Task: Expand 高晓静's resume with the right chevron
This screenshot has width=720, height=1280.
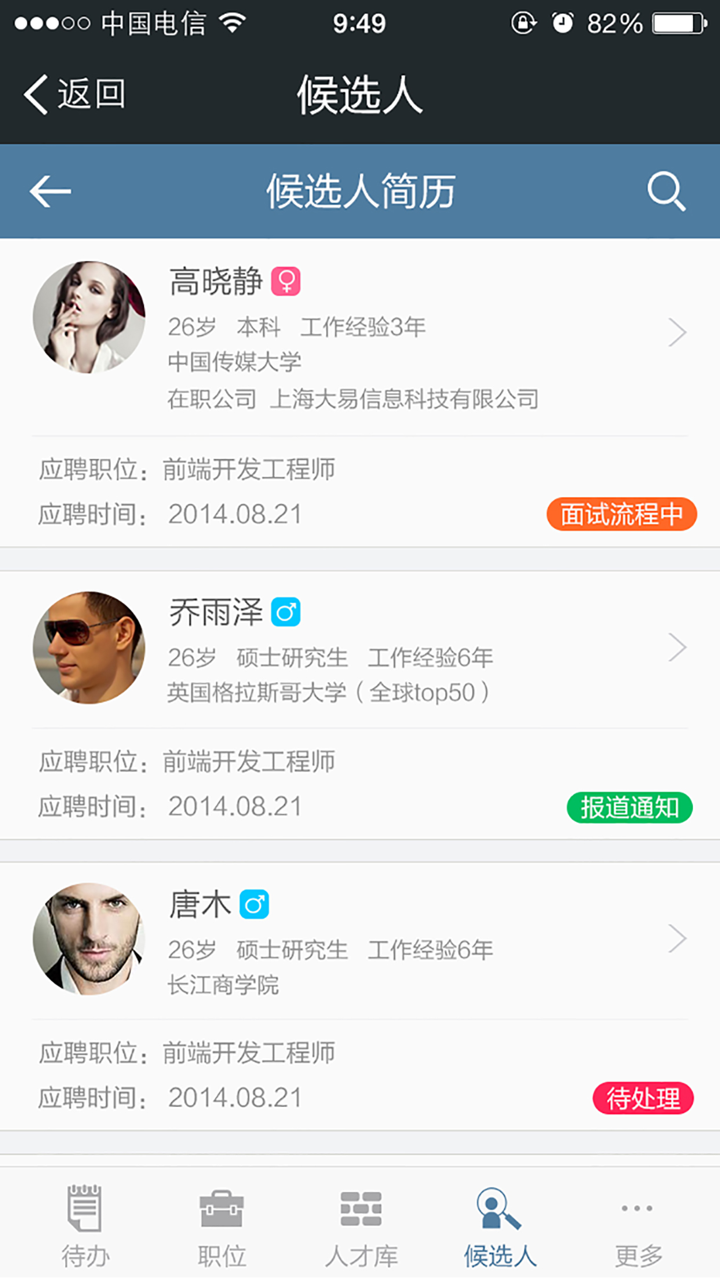Action: (x=676, y=332)
